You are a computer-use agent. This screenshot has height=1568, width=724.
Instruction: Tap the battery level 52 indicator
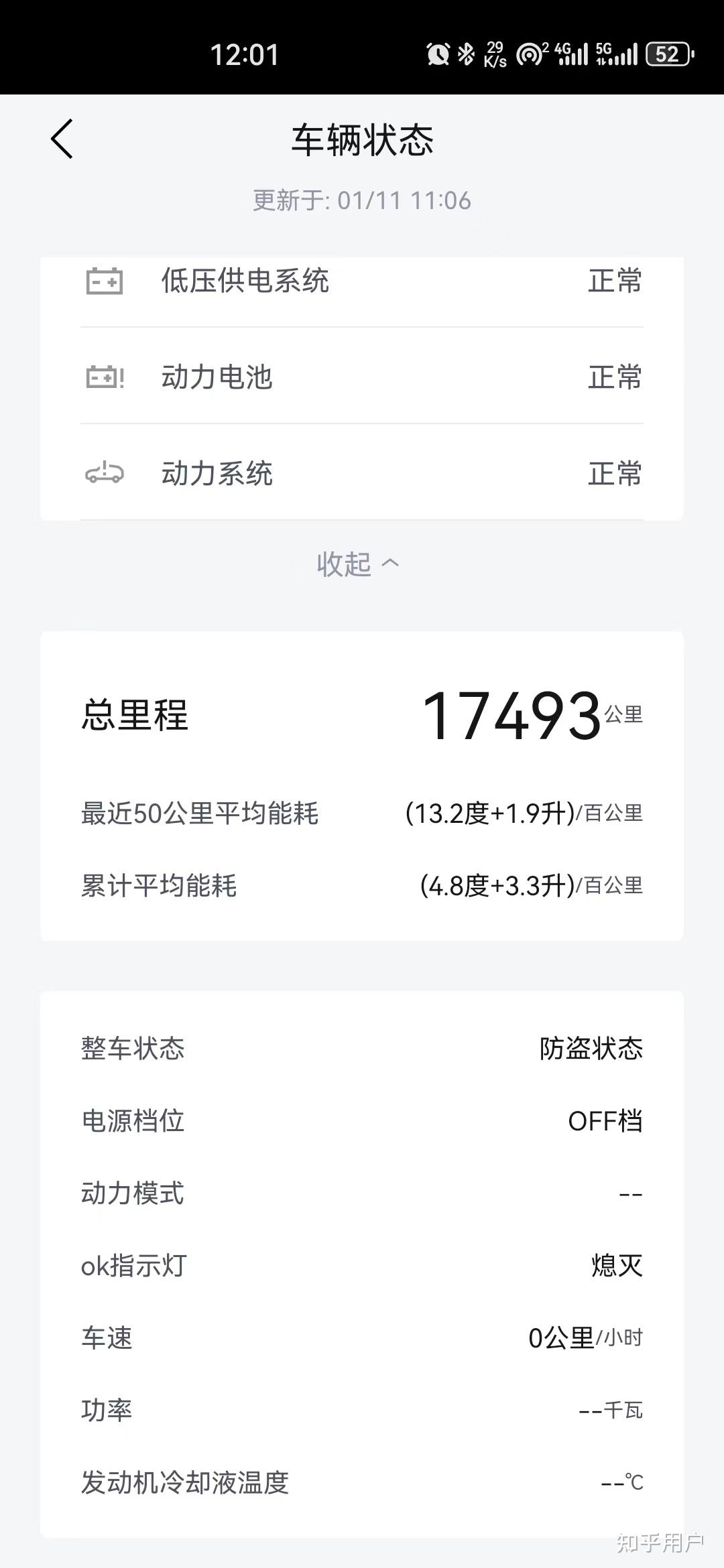click(x=667, y=54)
